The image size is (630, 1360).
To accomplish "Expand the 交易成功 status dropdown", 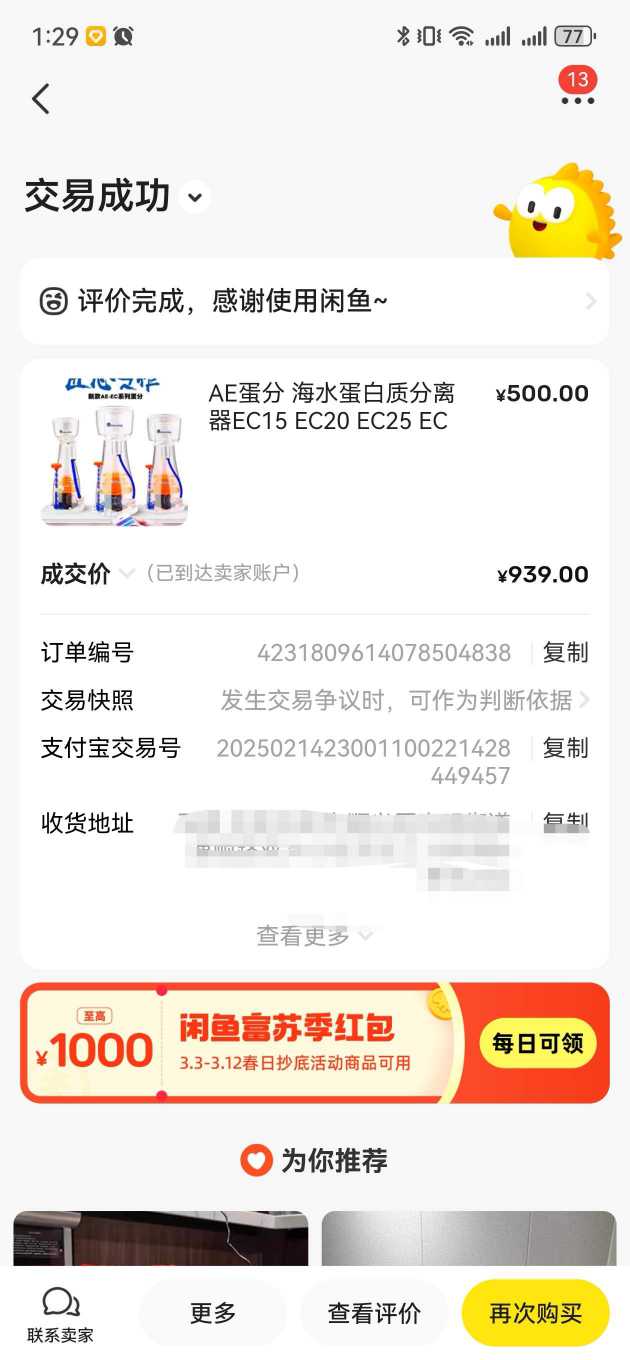I will coord(195,197).
